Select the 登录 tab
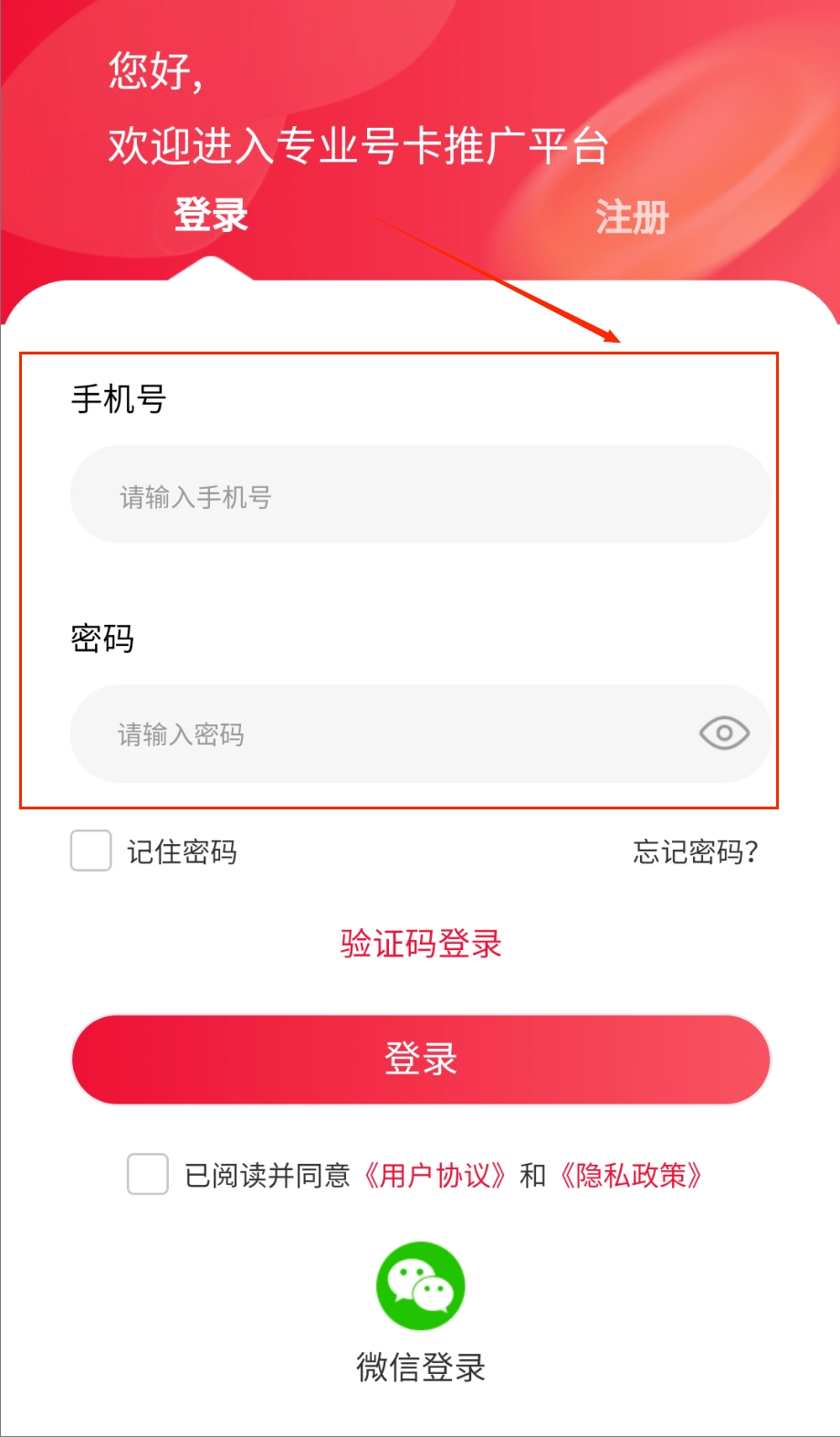The width and height of the screenshot is (840, 1437). tap(211, 216)
